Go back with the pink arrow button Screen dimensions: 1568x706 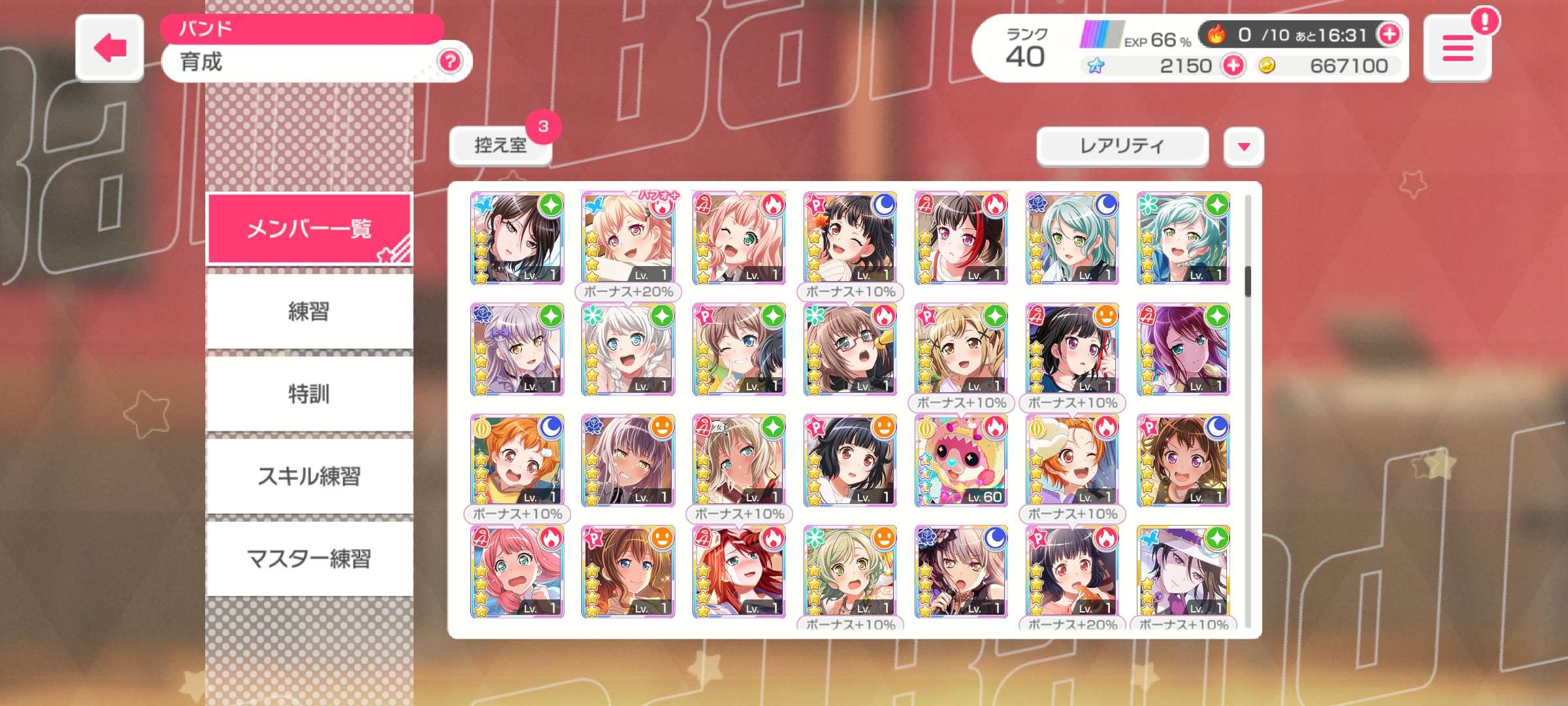[109, 48]
